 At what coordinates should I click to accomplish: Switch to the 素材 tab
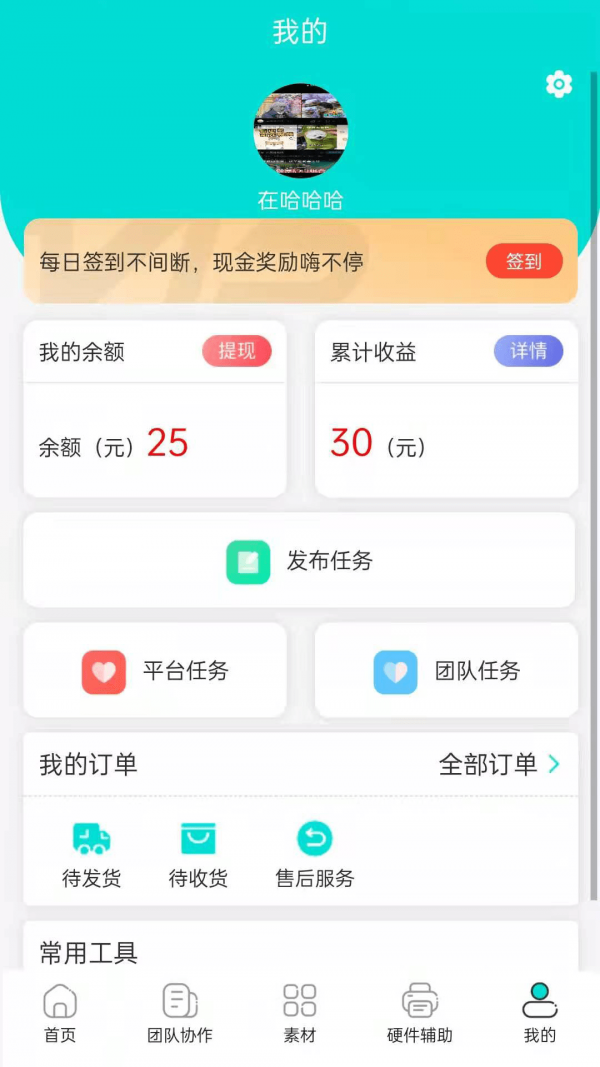coord(300,1013)
